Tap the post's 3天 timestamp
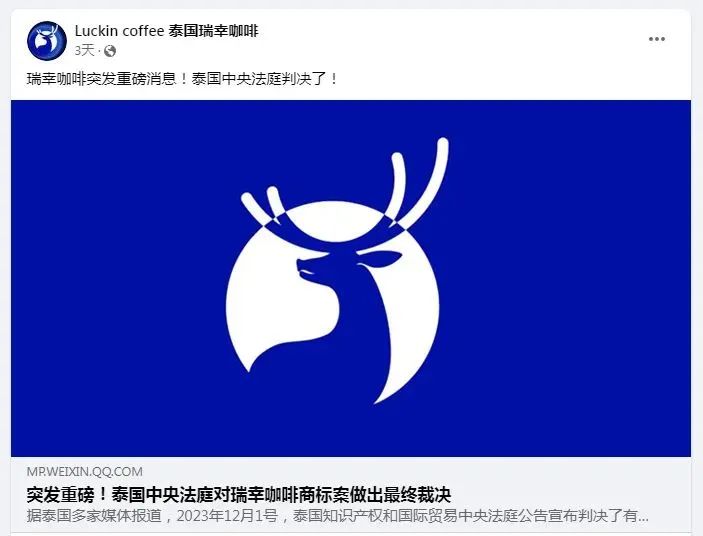Viewport: 703px width, 536px height. (84, 50)
